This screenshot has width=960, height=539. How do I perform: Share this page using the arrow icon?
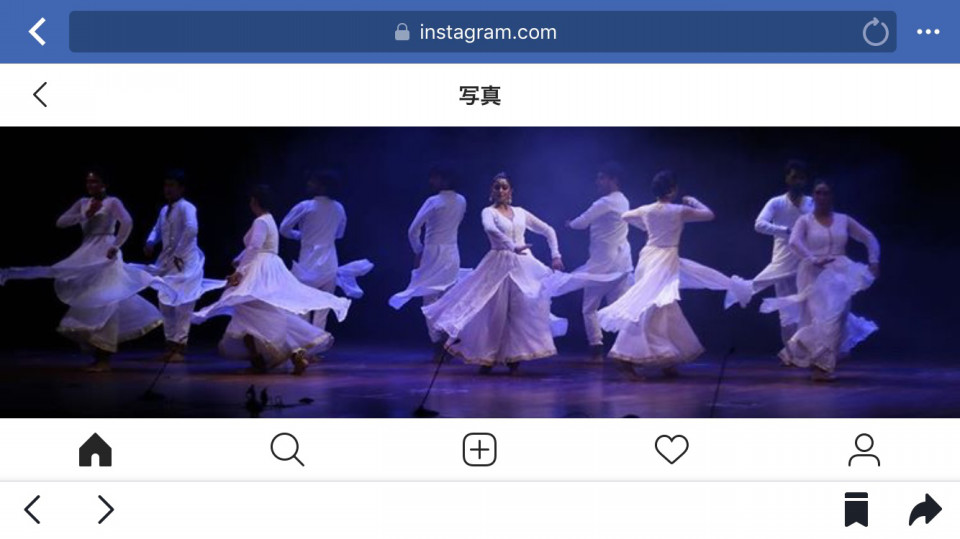tap(925, 510)
